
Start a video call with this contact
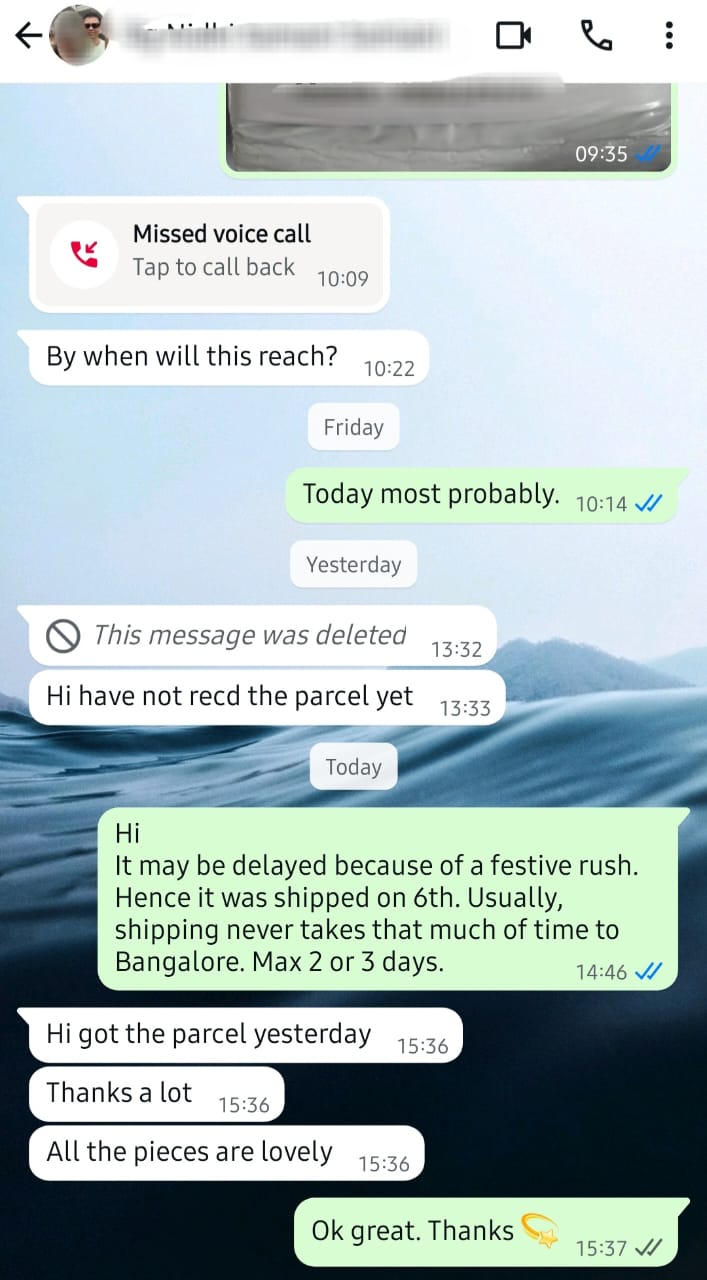coord(513,36)
